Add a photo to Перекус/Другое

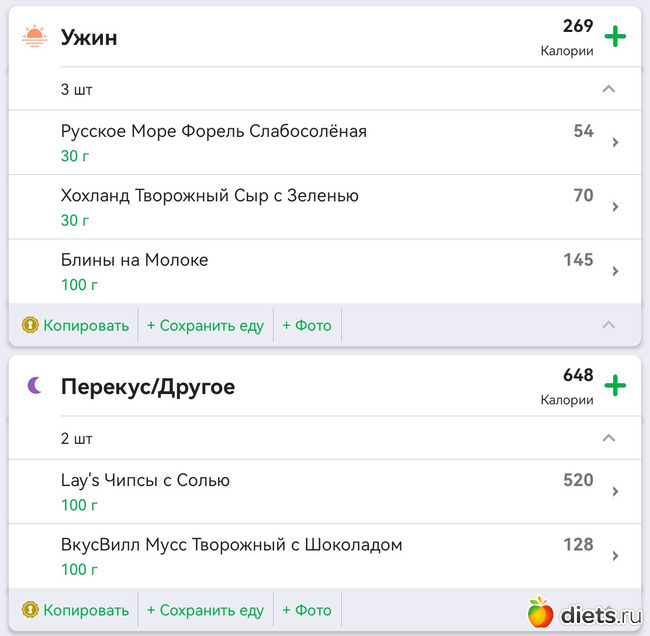point(307,610)
